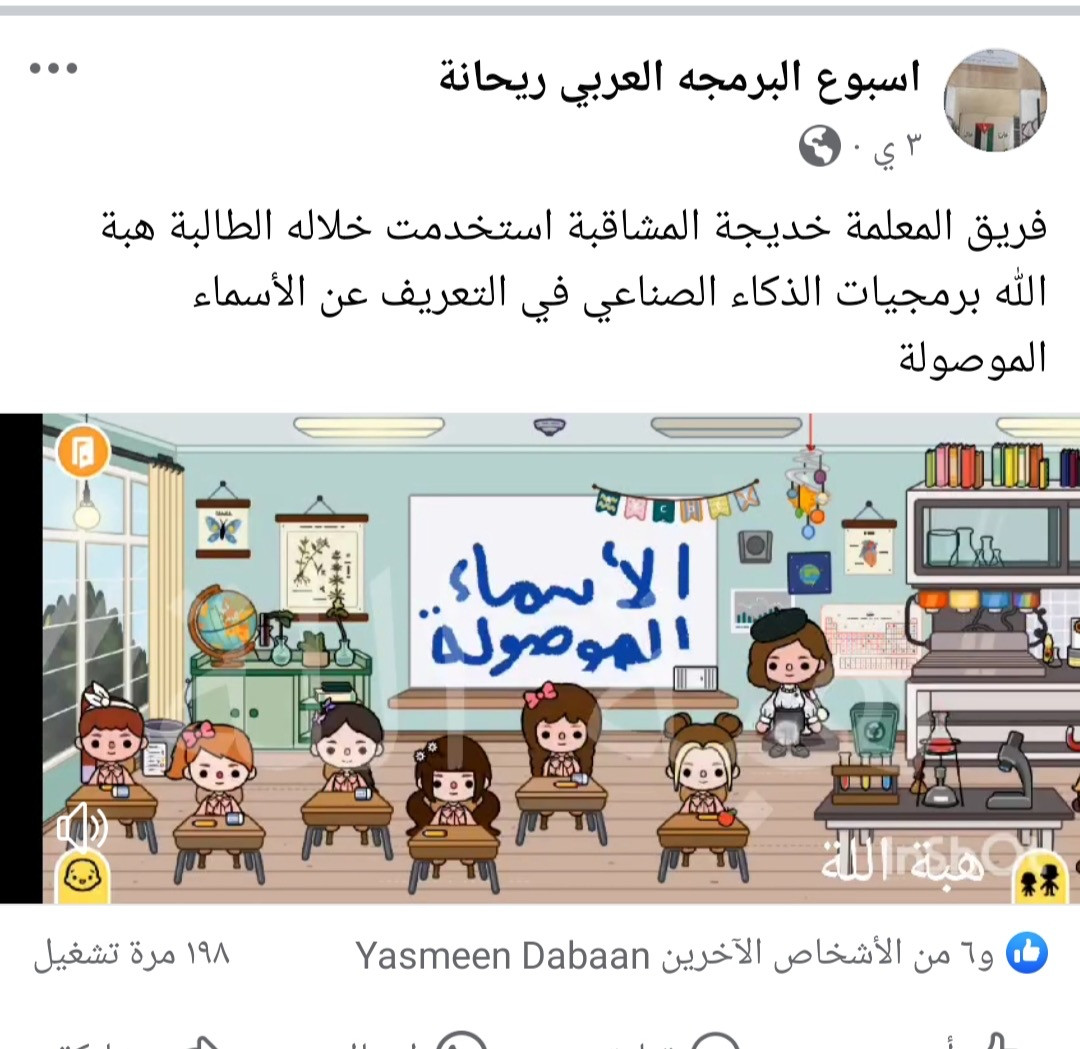1080x1049 pixels.
Task: Open the page name اسبوع البرمجه العربي ريحانة
Action: click(x=679, y=78)
